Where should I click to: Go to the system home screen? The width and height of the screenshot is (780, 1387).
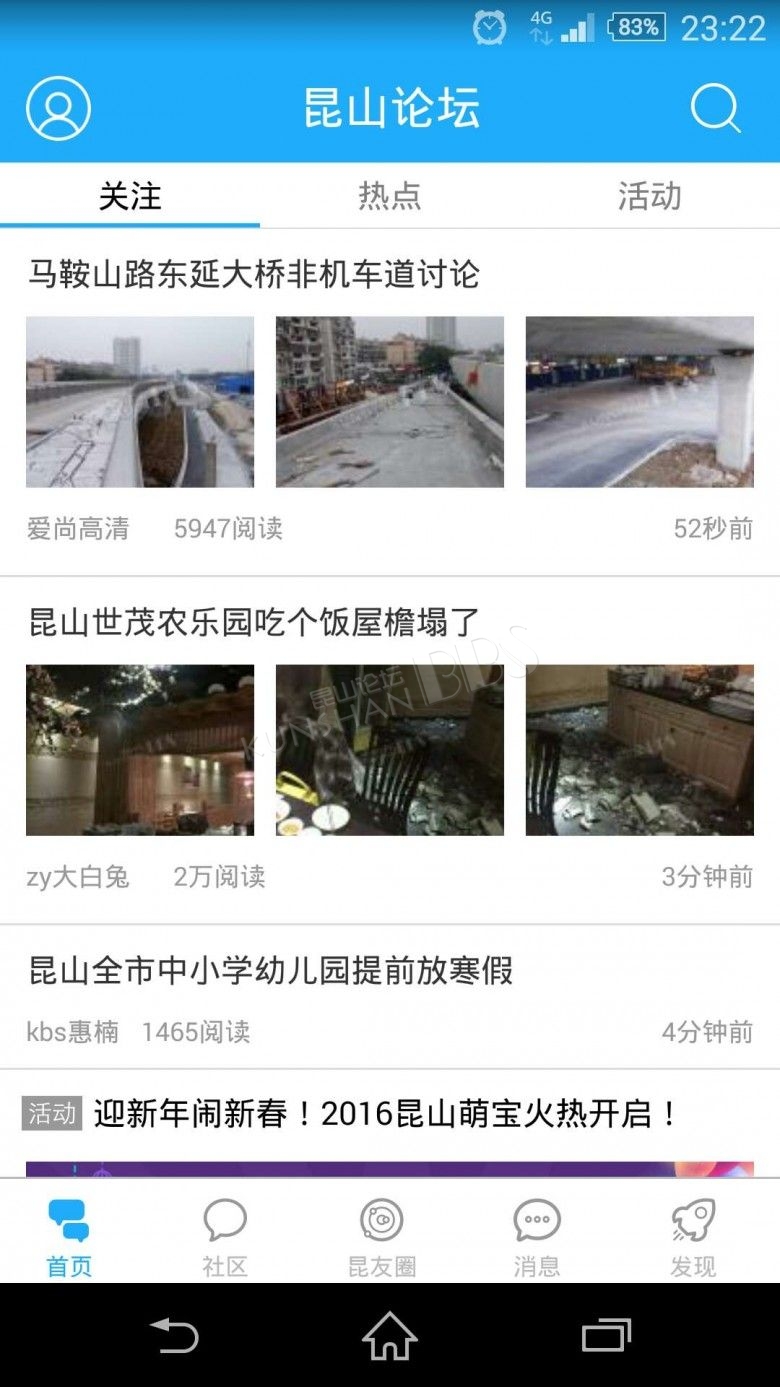(x=390, y=1335)
